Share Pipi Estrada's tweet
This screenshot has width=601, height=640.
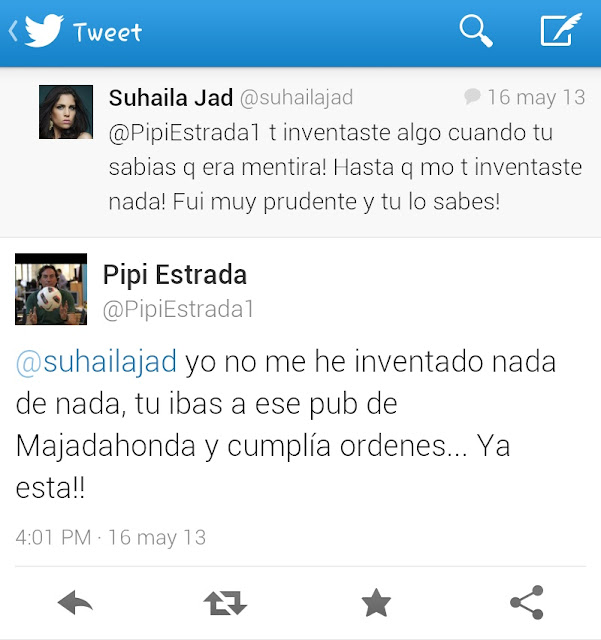point(526,602)
